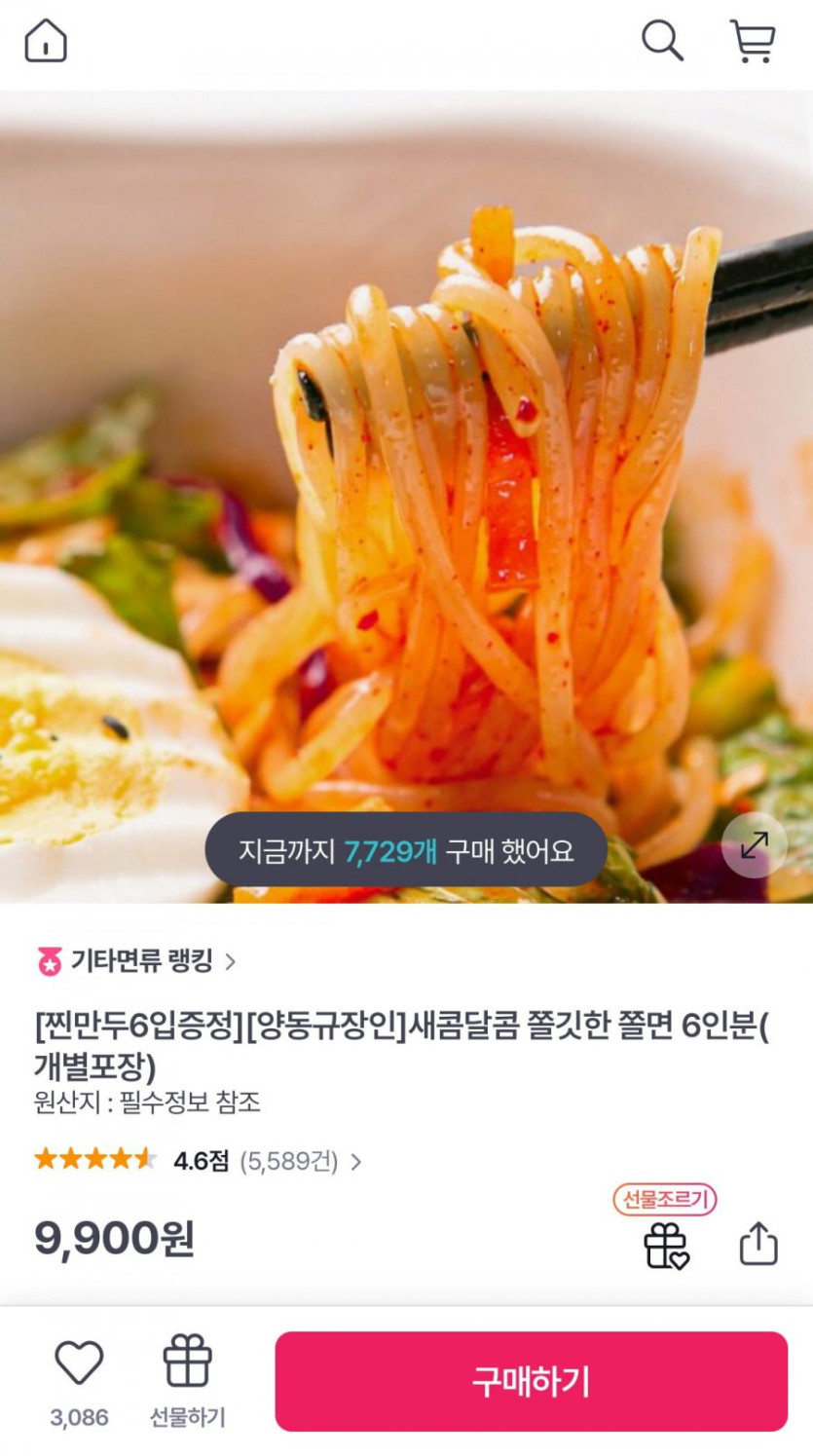Open 기타면류 랭킹 link
Screen dimensions: 813x1456
click(x=137, y=962)
